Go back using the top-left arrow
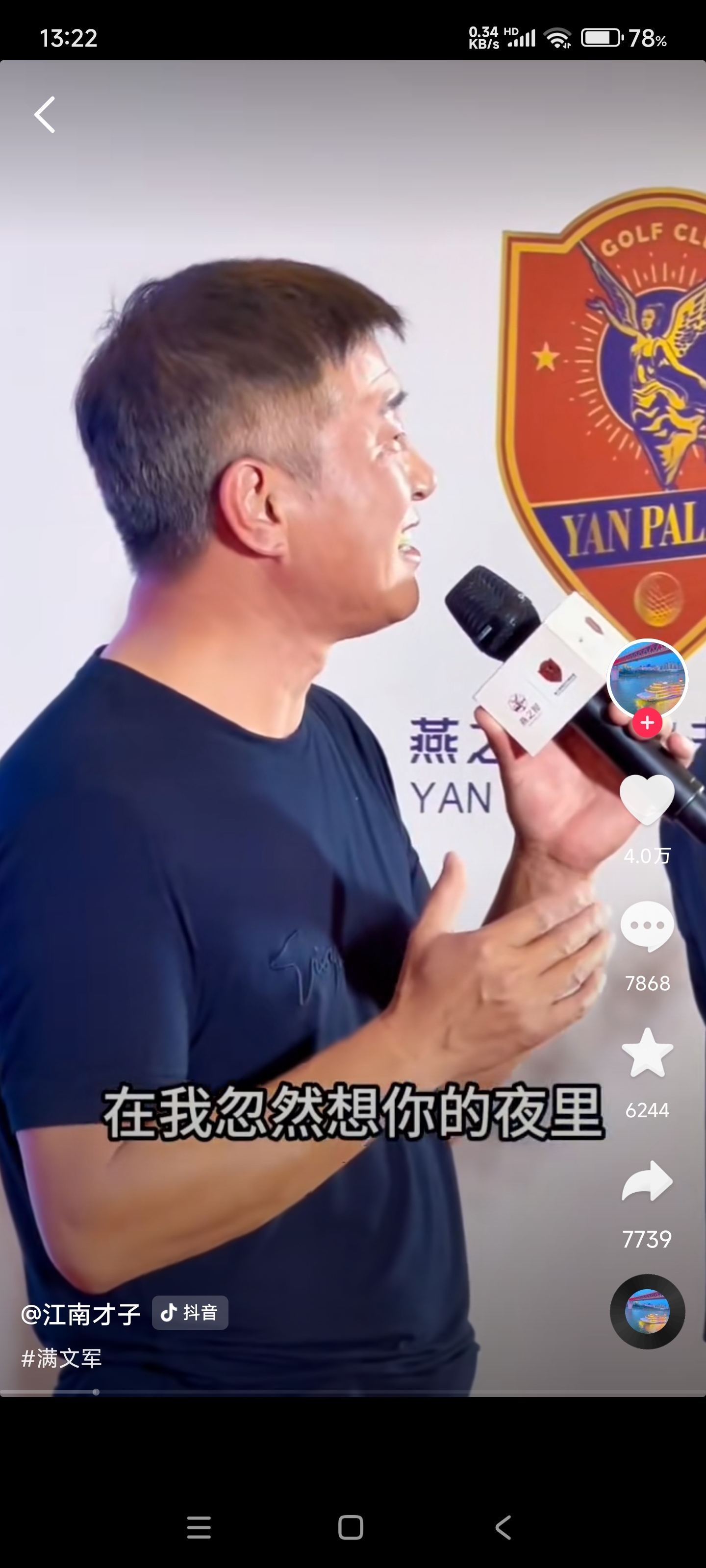Viewport: 706px width, 1568px height. (45, 115)
